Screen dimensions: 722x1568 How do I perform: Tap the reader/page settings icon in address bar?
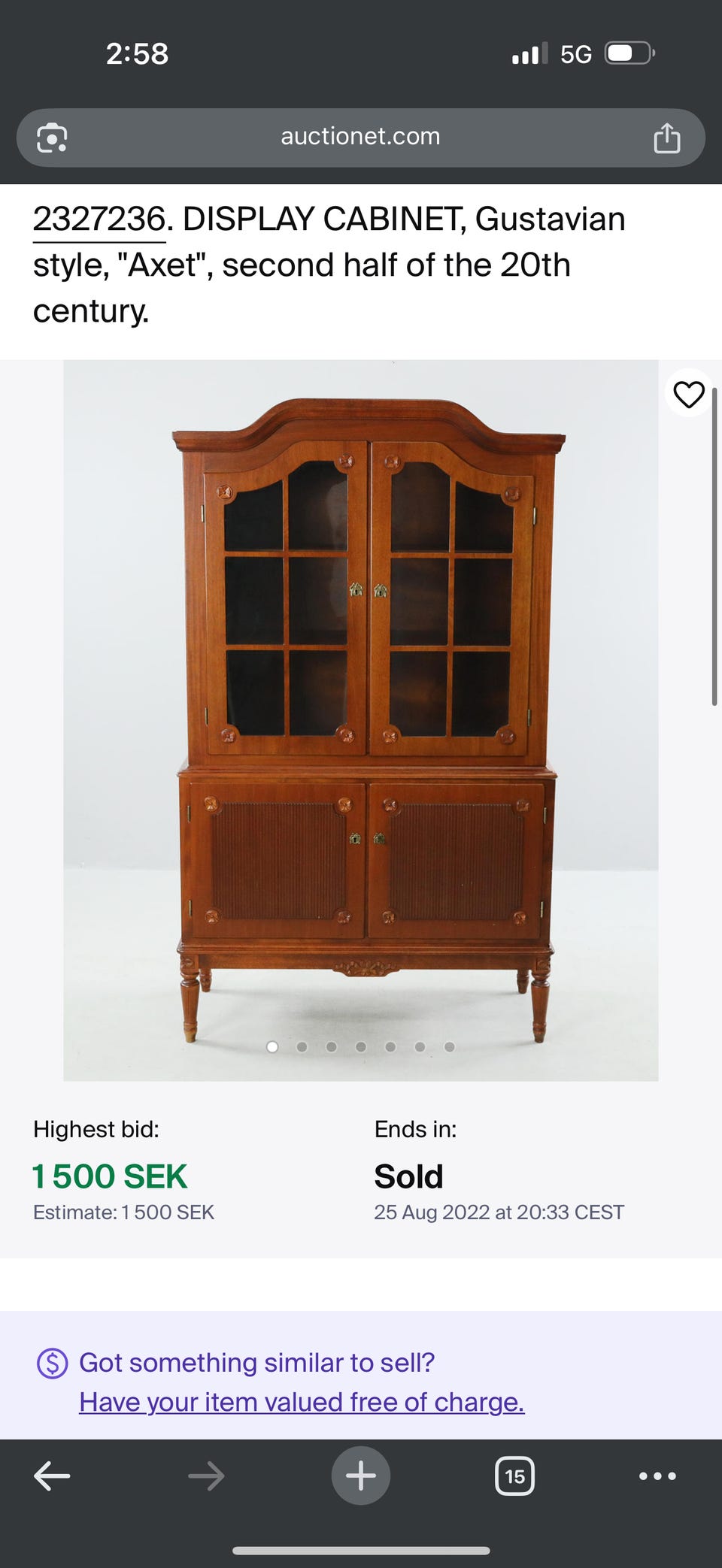click(x=51, y=137)
